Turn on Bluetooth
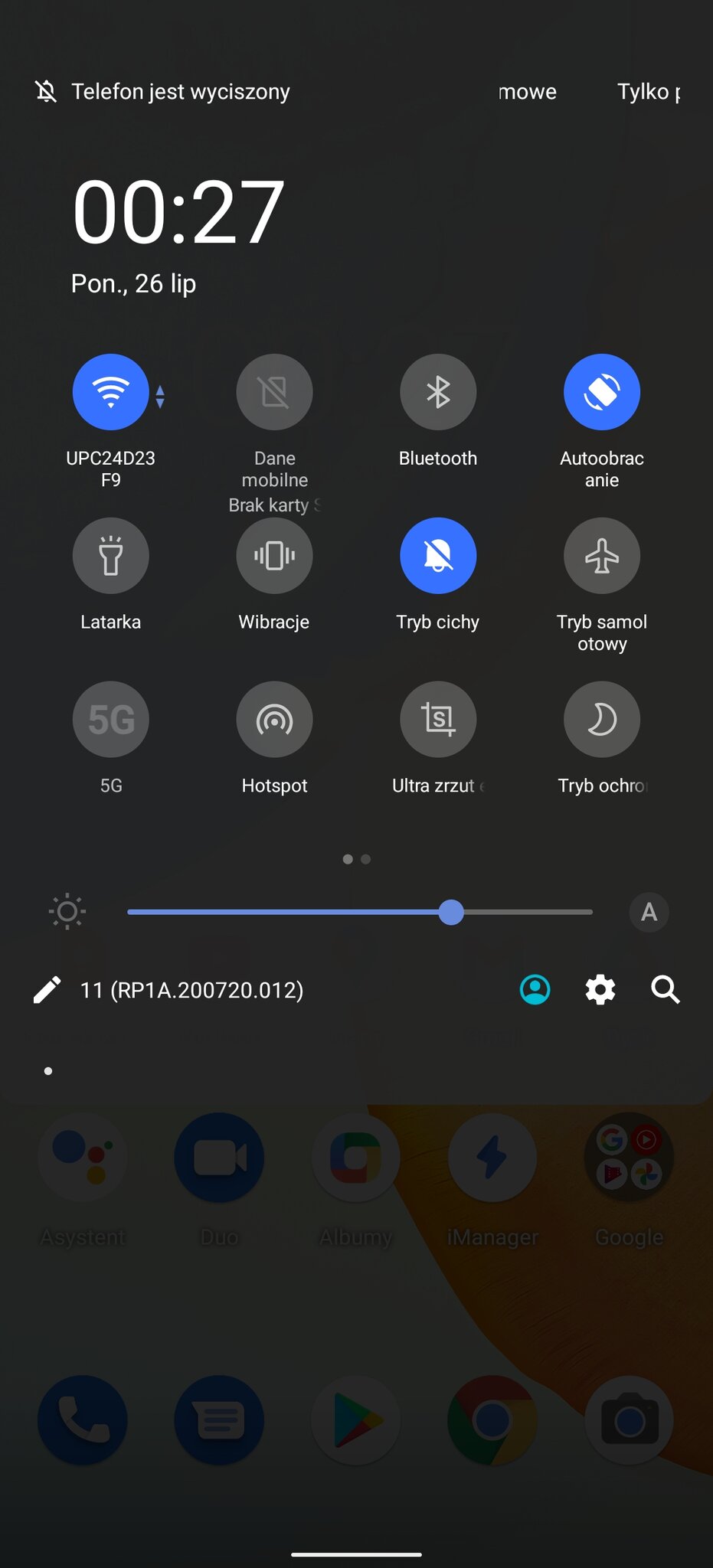The image size is (713, 1568). click(x=438, y=392)
